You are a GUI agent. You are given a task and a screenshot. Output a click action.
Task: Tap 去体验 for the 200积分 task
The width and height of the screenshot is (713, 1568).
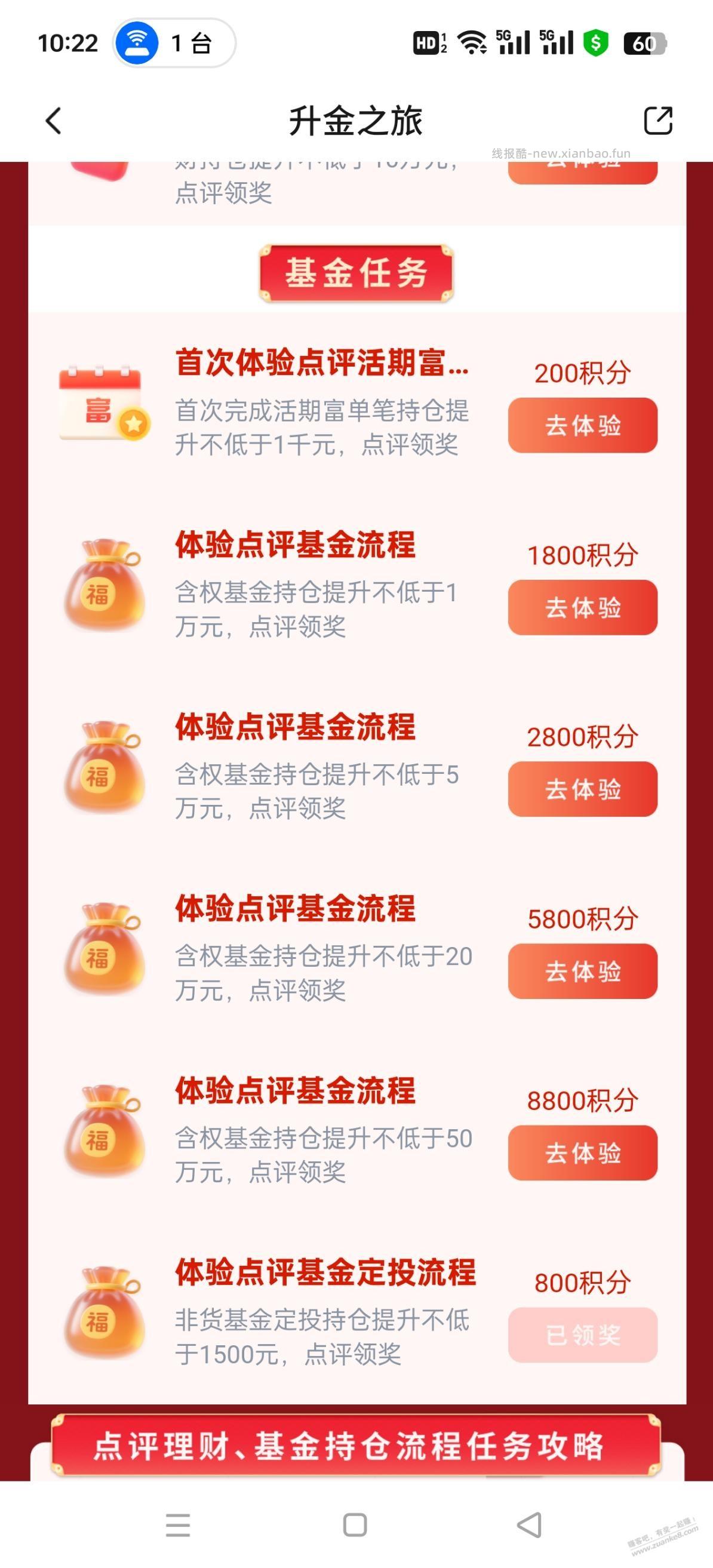click(x=582, y=426)
